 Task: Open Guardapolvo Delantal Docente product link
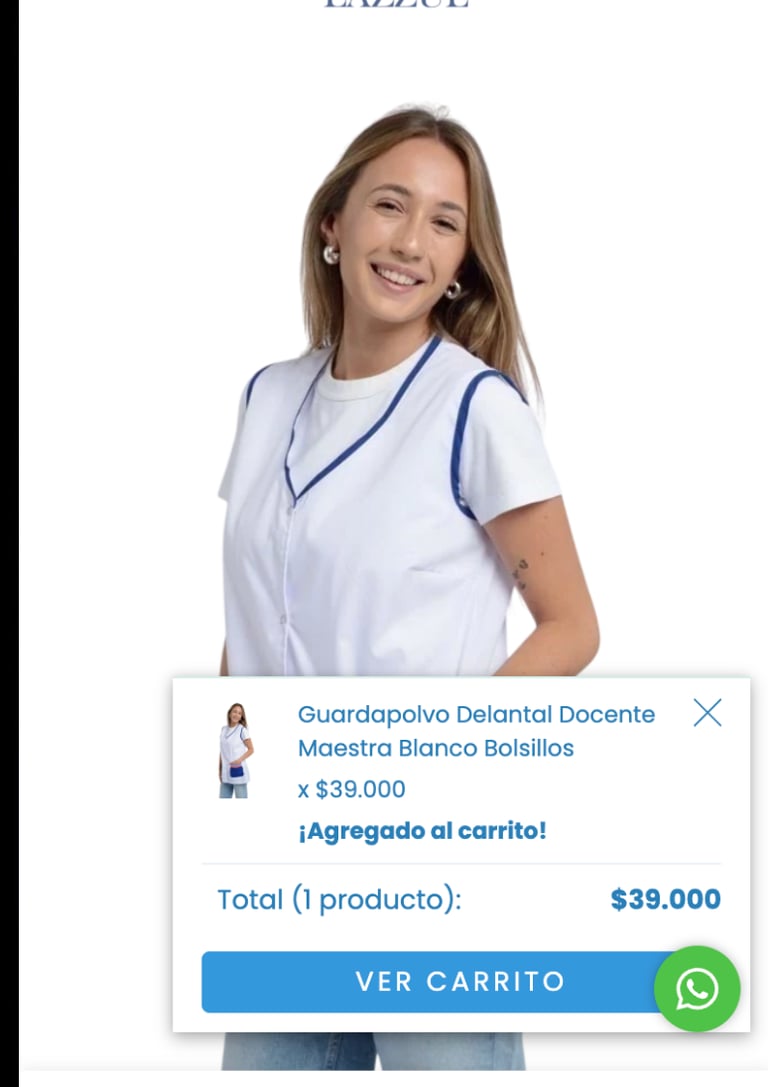pos(476,731)
